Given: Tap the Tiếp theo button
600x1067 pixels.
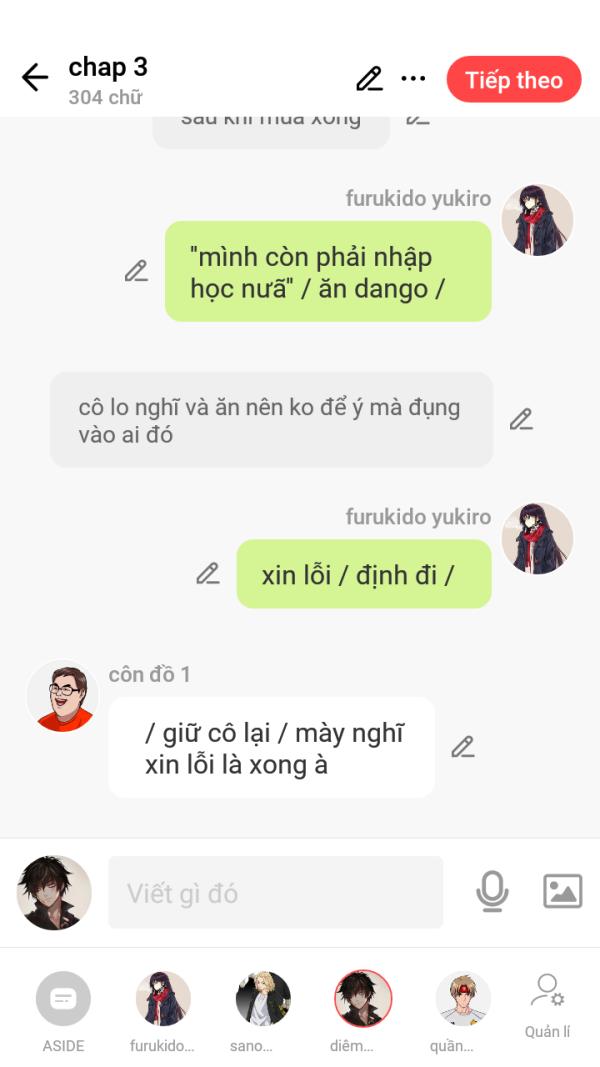Looking at the screenshot, I should pos(513,80).
